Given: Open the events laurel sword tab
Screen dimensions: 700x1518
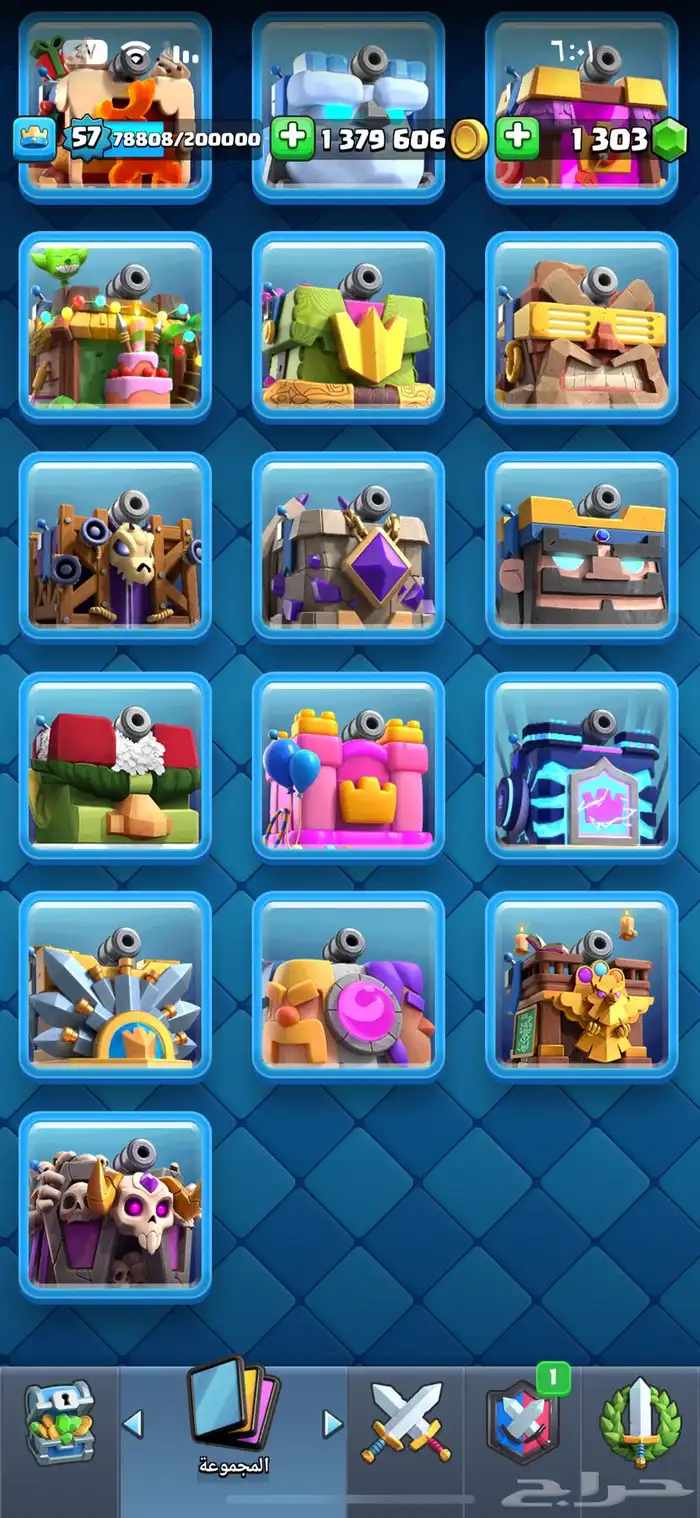Looking at the screenshot, I should [x=640, y=1422].
